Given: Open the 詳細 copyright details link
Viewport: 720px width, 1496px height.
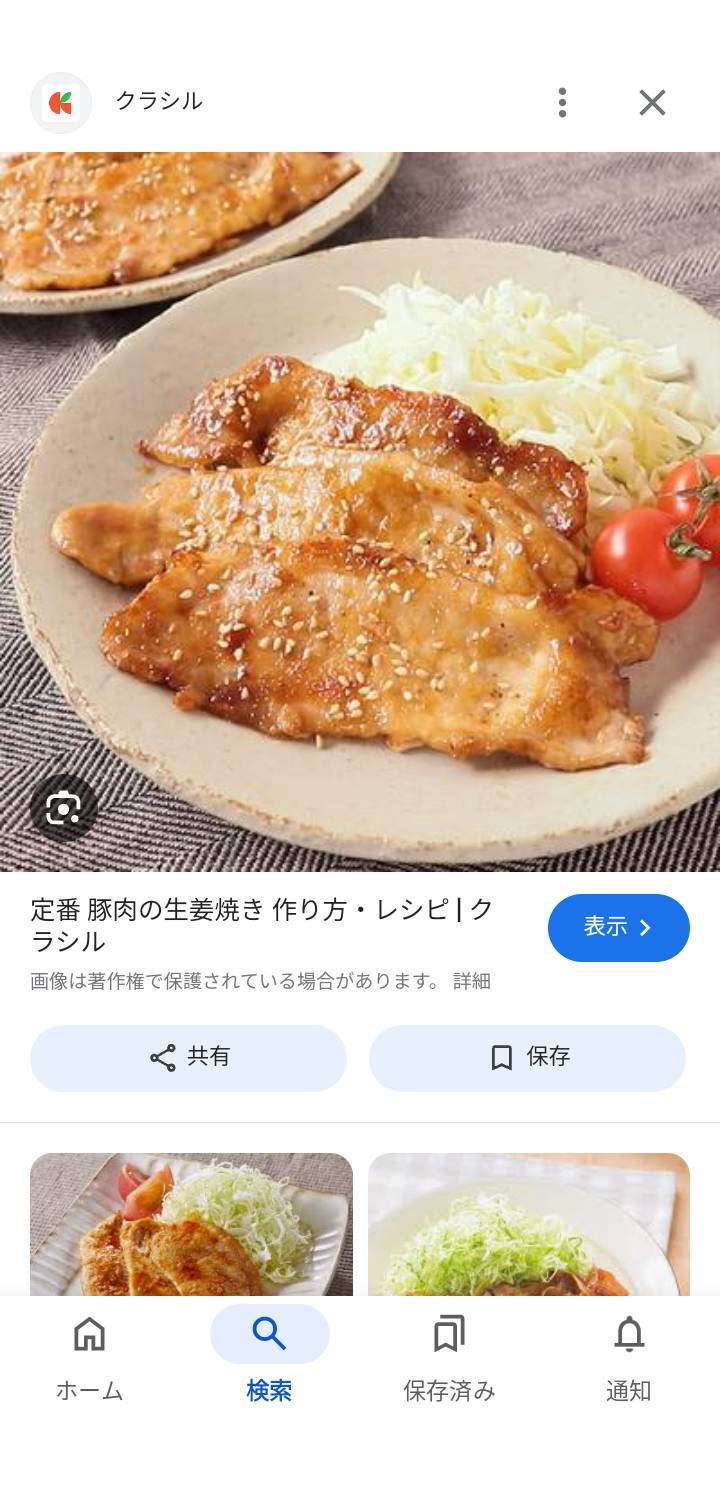Looking at the screenshot, I should tap(472, 981).
